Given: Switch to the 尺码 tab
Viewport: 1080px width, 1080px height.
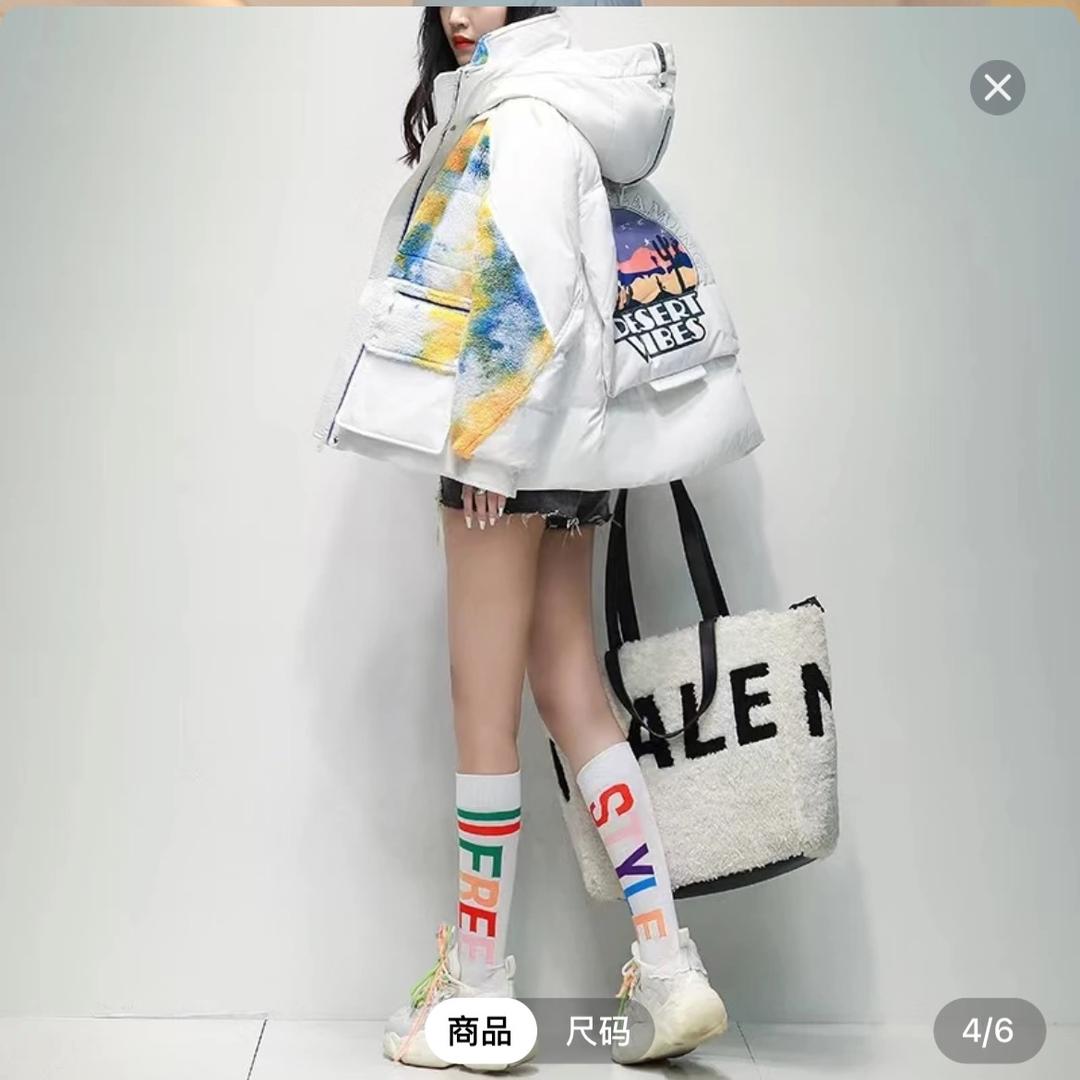Looking at the screenshot, I should (598, 1030).
